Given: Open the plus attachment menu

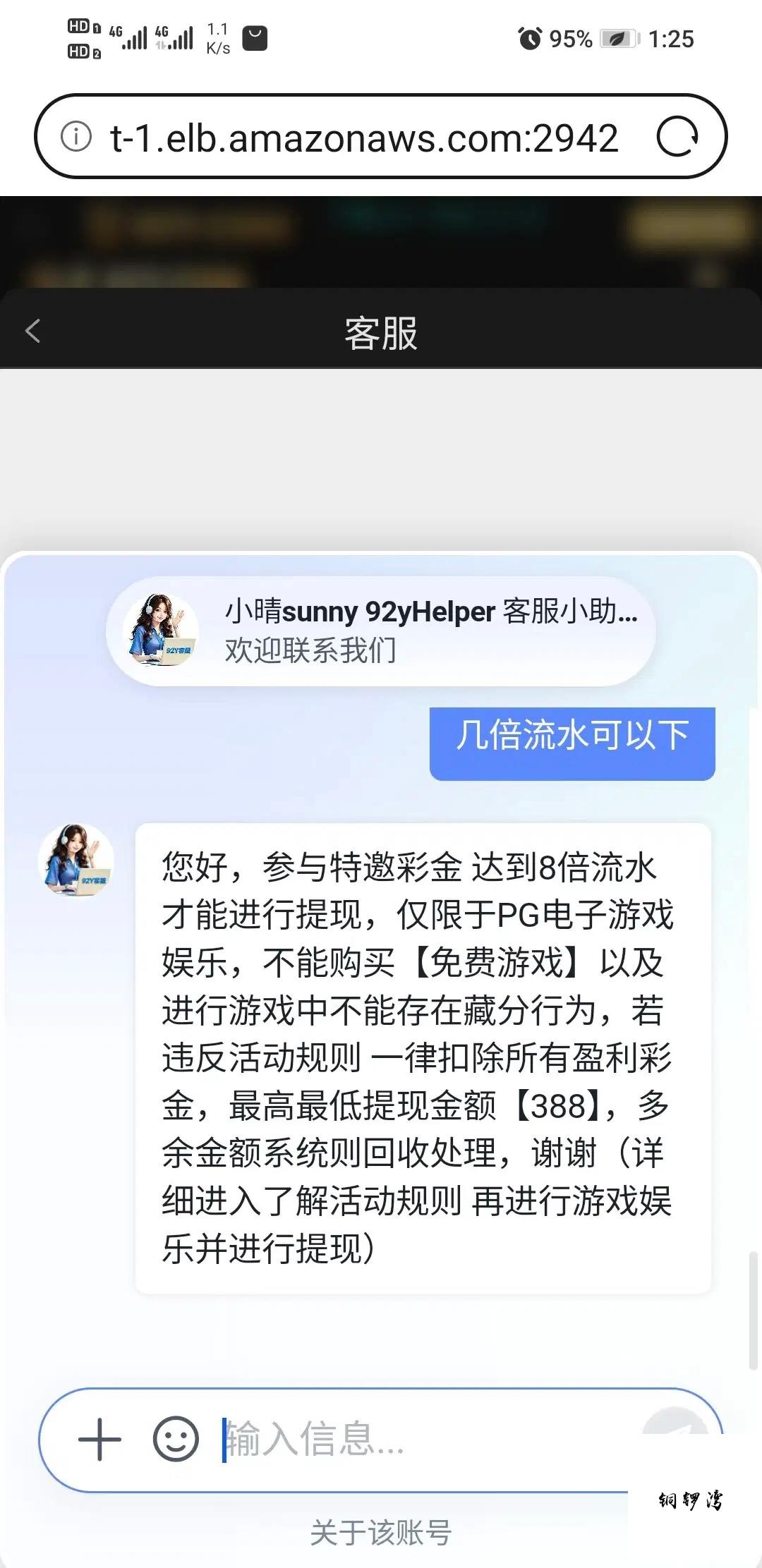Looking at the screenshot, I should (x=99, y=1439).
